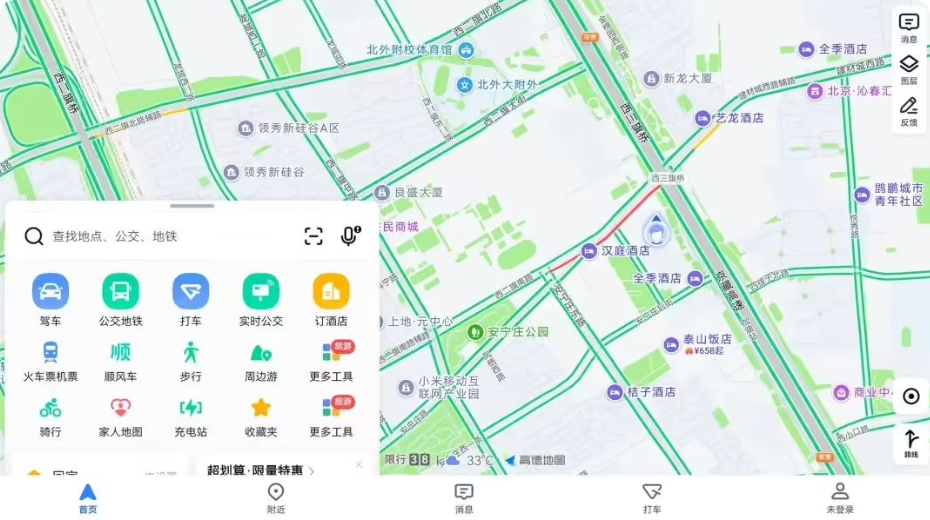Open the scan code icon
Viewport: 930px width, 520px height.
[x=314, y=236]
